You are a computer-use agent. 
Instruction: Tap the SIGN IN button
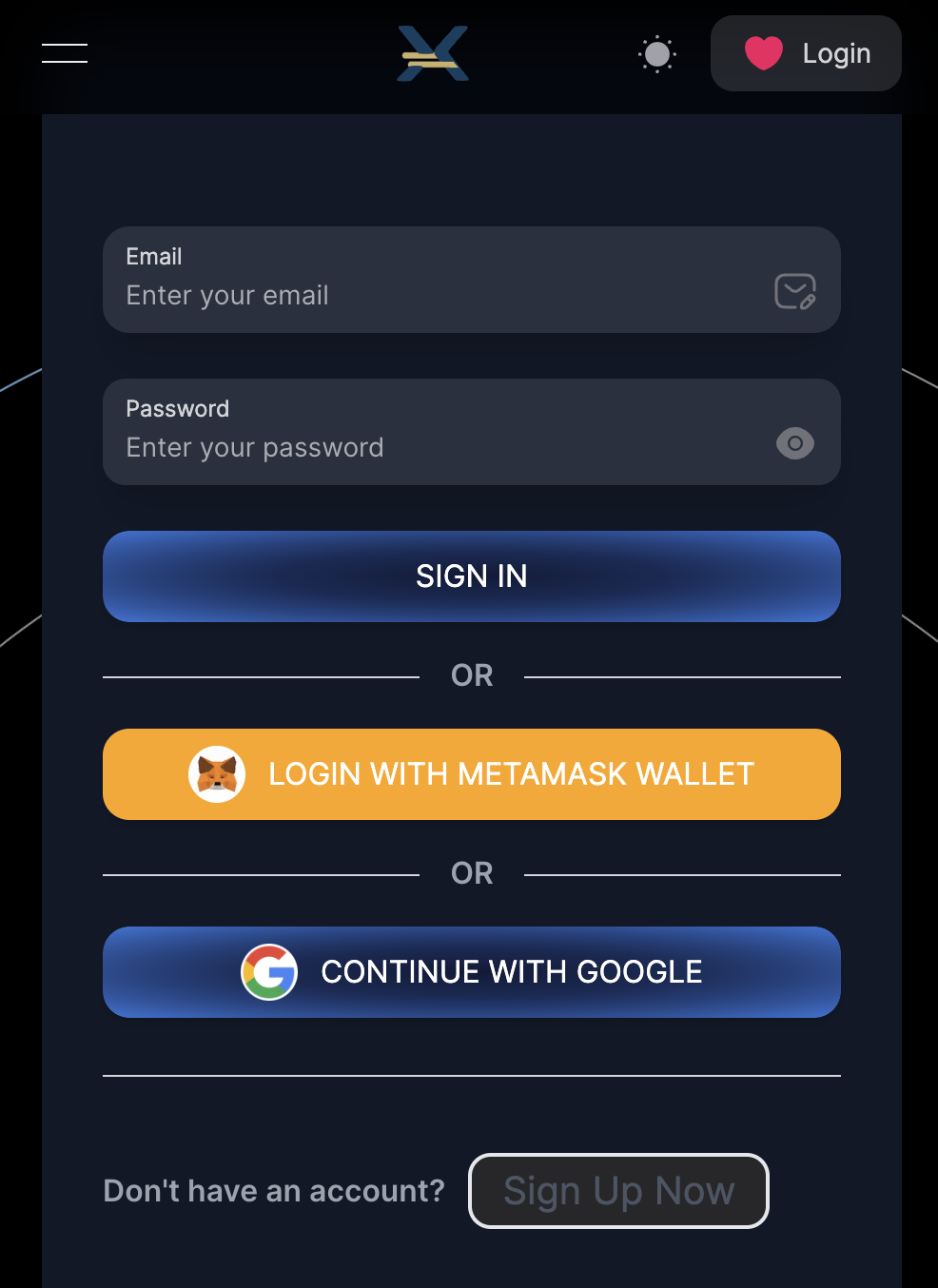click(x=471, y=576)
